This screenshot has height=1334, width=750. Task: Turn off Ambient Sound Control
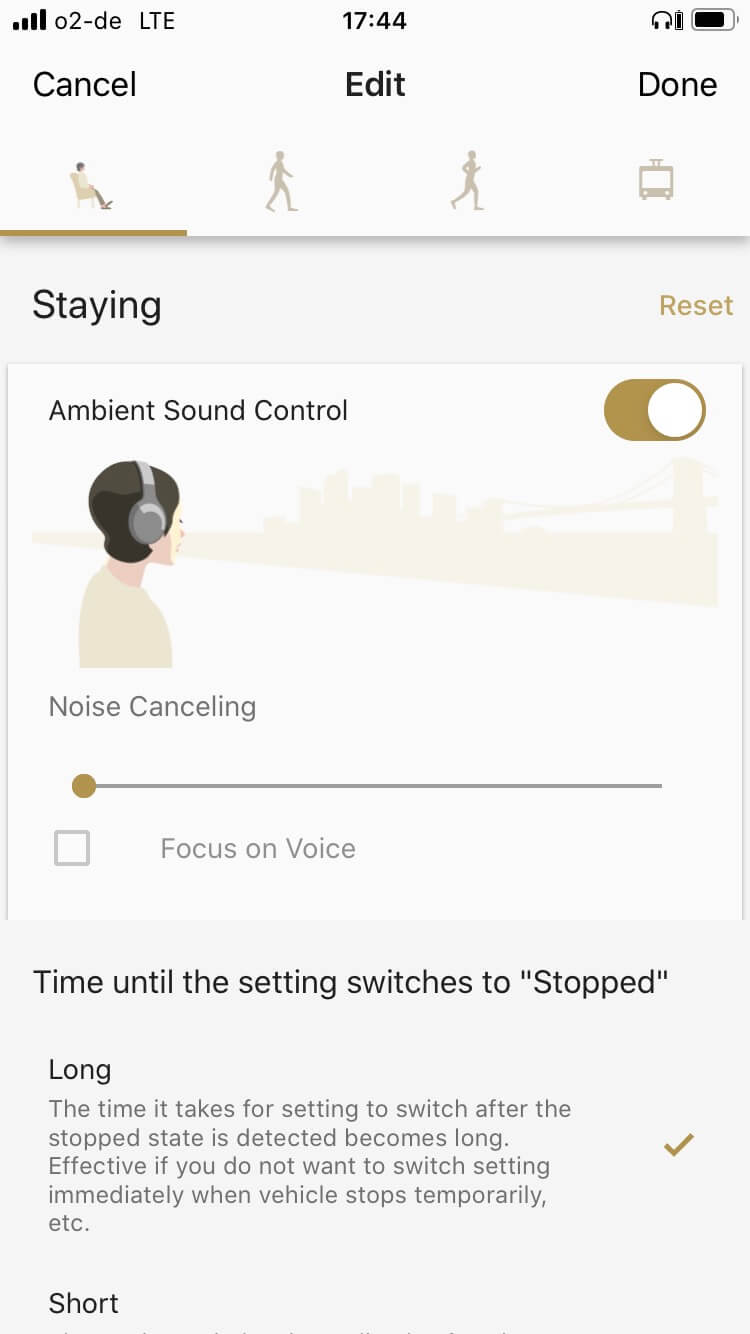coord(654,410)
